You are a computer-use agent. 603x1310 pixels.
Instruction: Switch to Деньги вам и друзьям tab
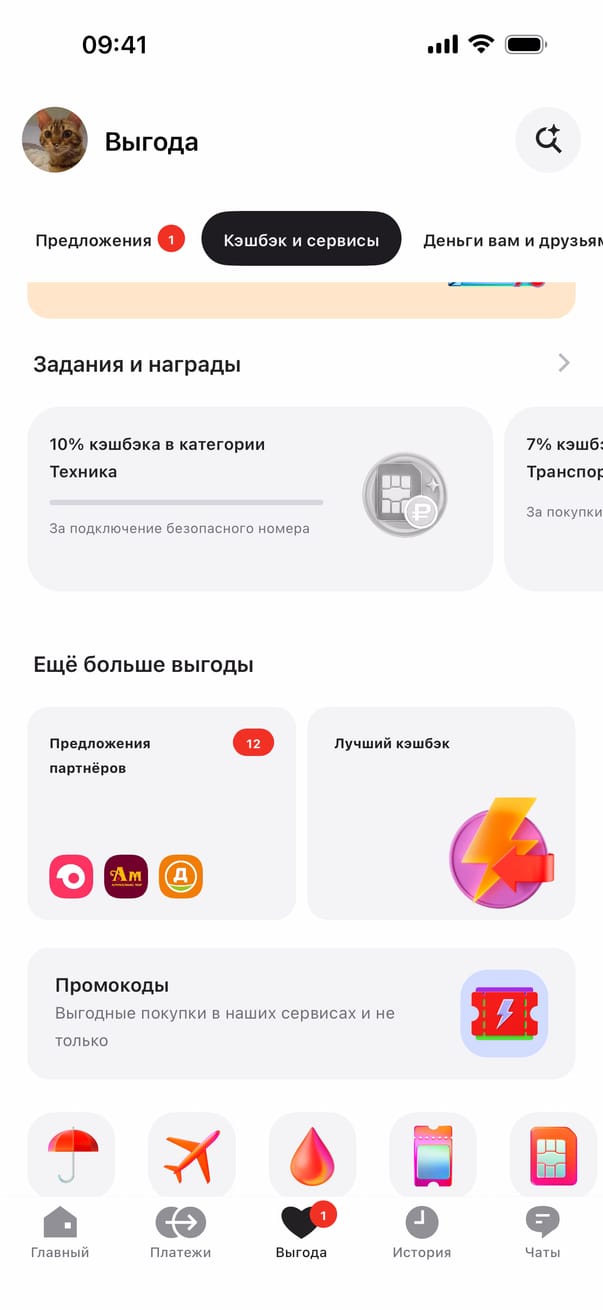pos(512,240)
